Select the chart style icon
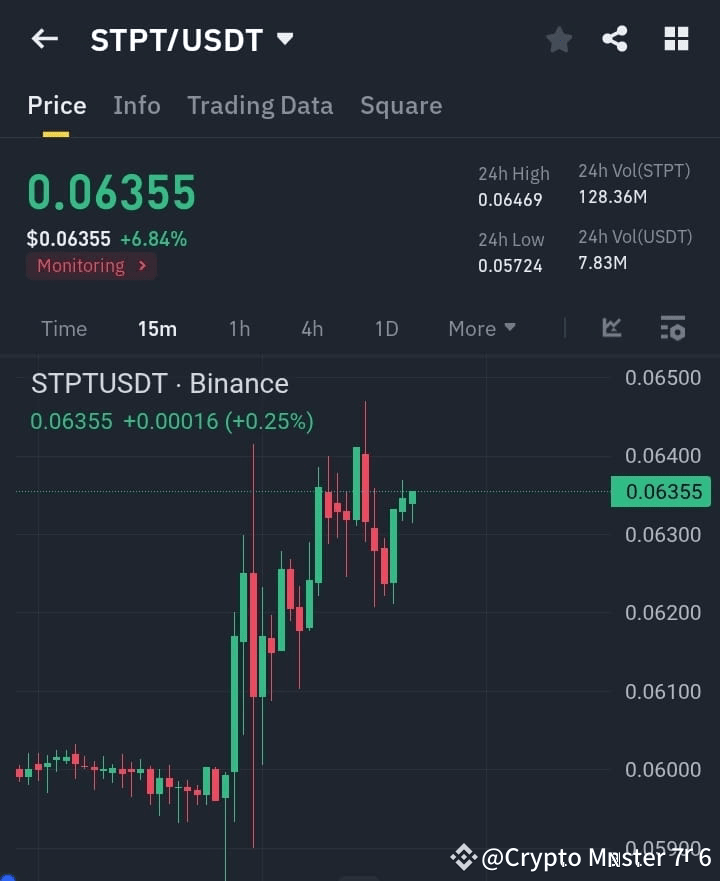 [x=611, y=328]
